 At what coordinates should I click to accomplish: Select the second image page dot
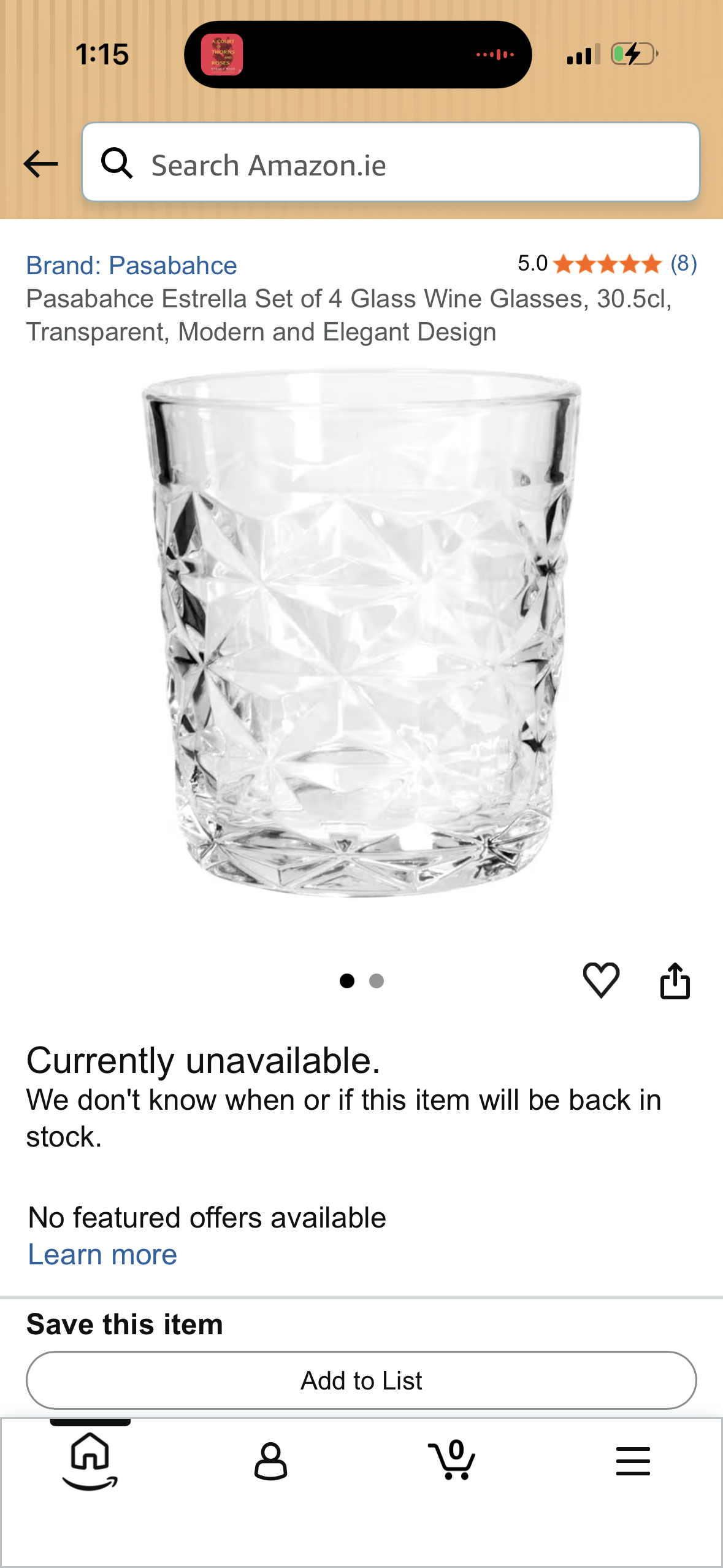[377, 981]
